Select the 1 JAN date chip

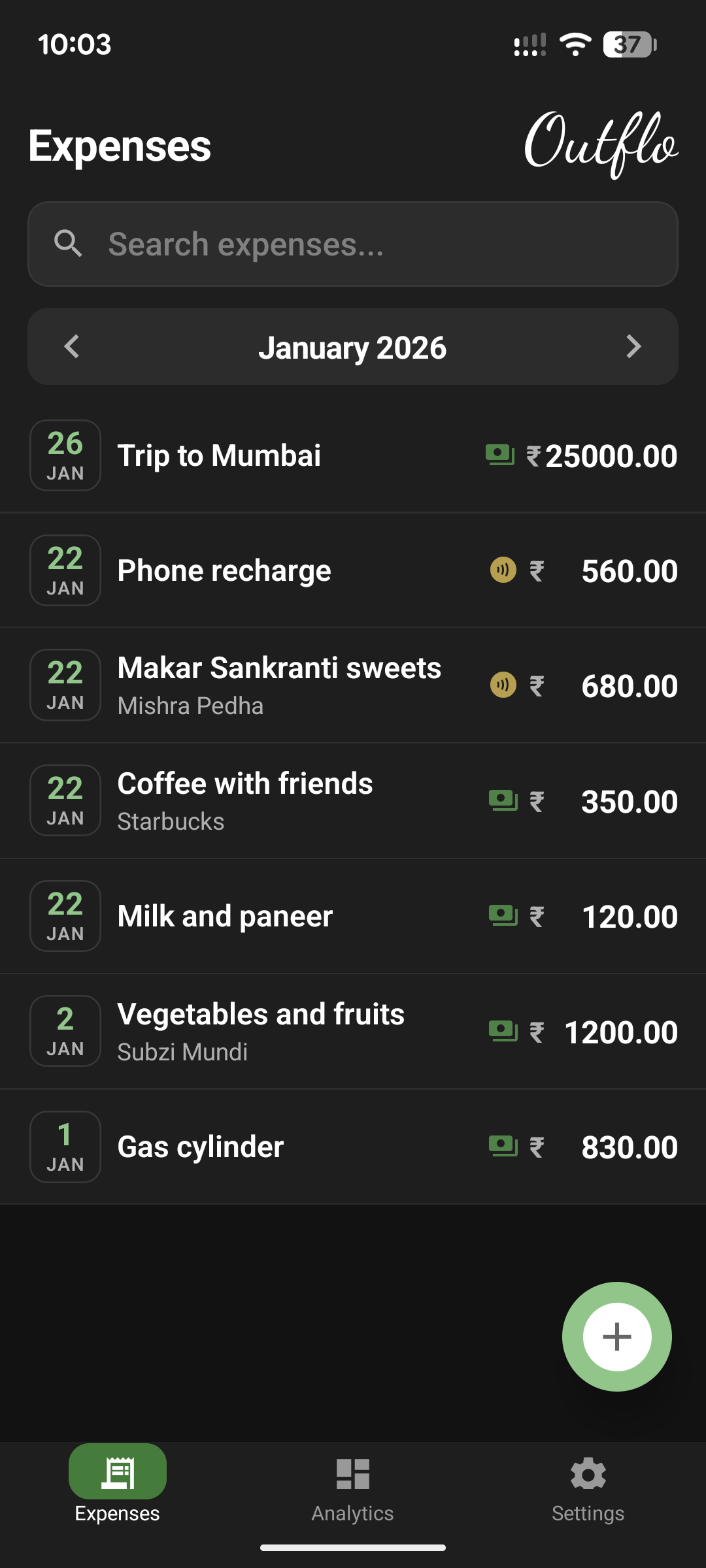[x=65, y=1147]
